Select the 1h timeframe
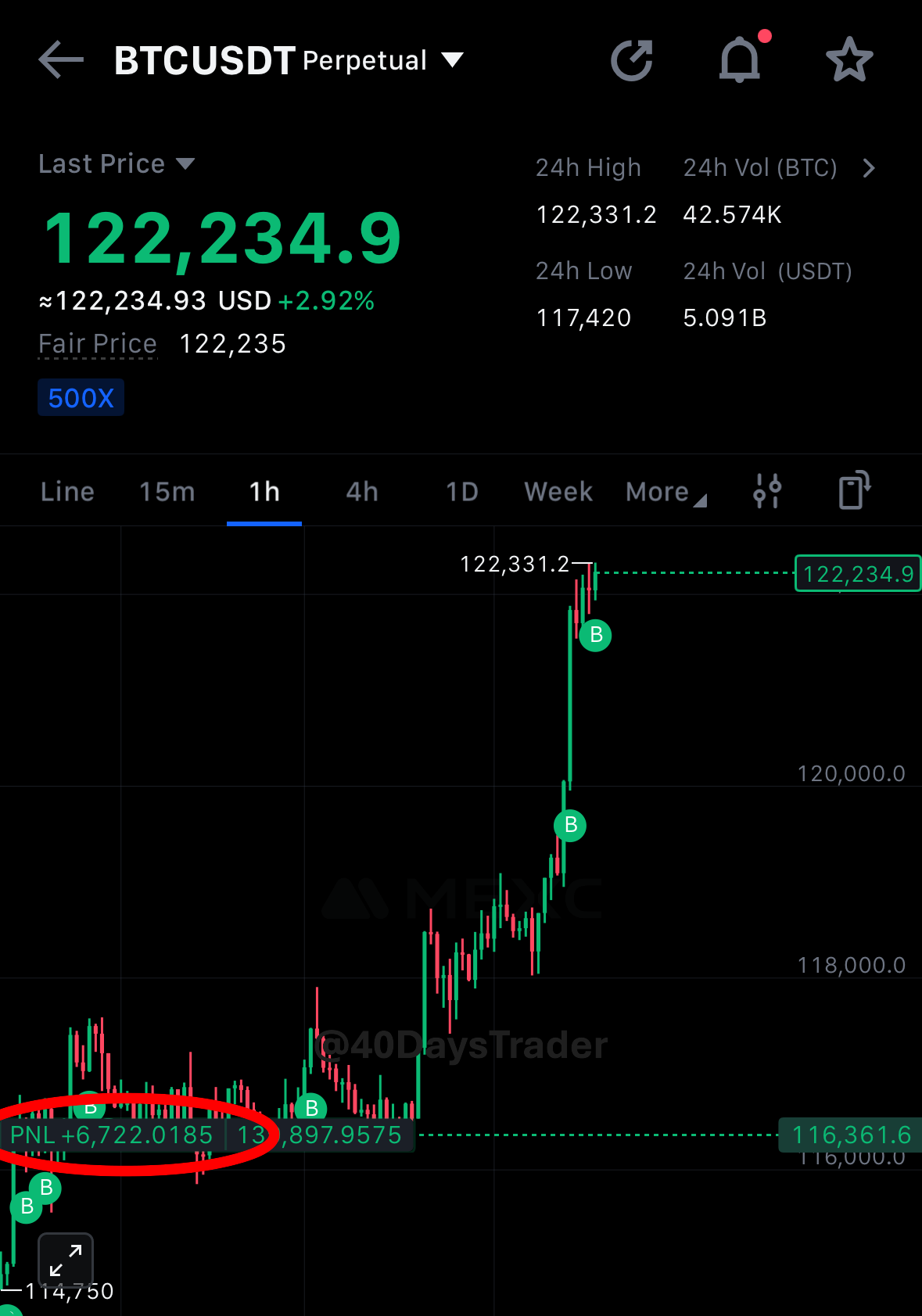This screenshot has height=1316, width=922. pos(264,492)
